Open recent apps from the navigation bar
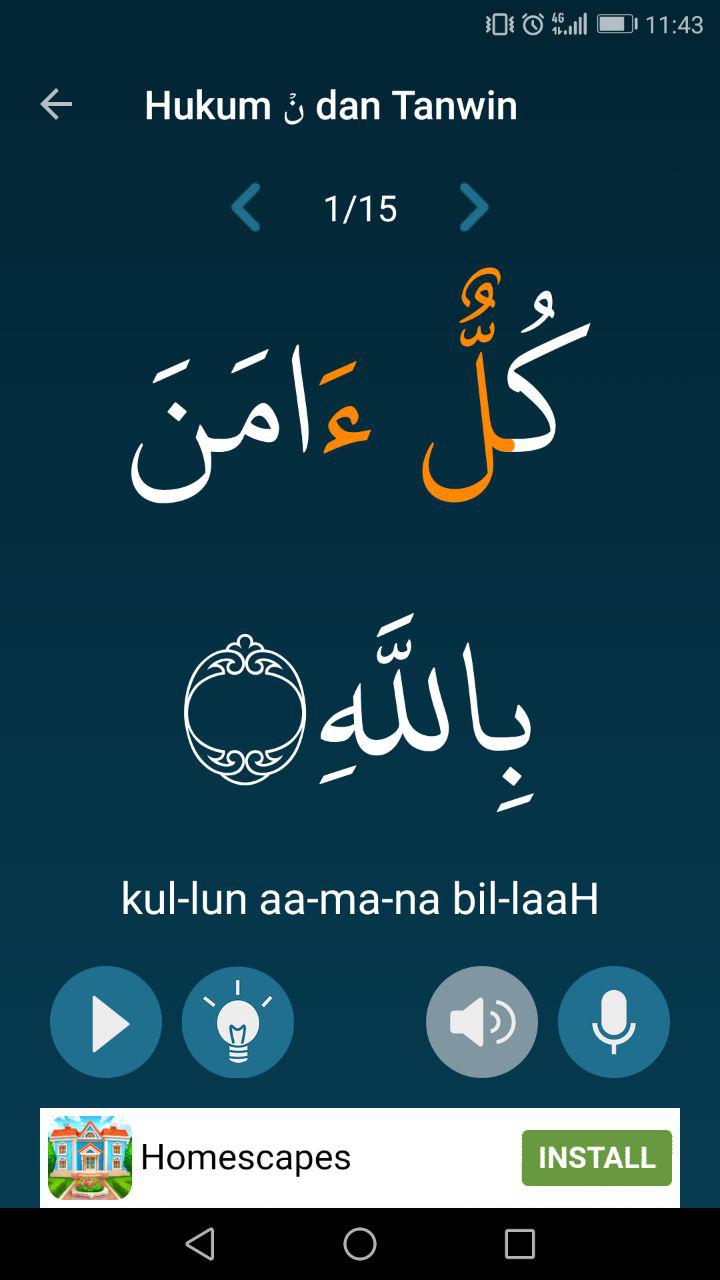Screen dimensions: 720x1280 (520, 1244)
